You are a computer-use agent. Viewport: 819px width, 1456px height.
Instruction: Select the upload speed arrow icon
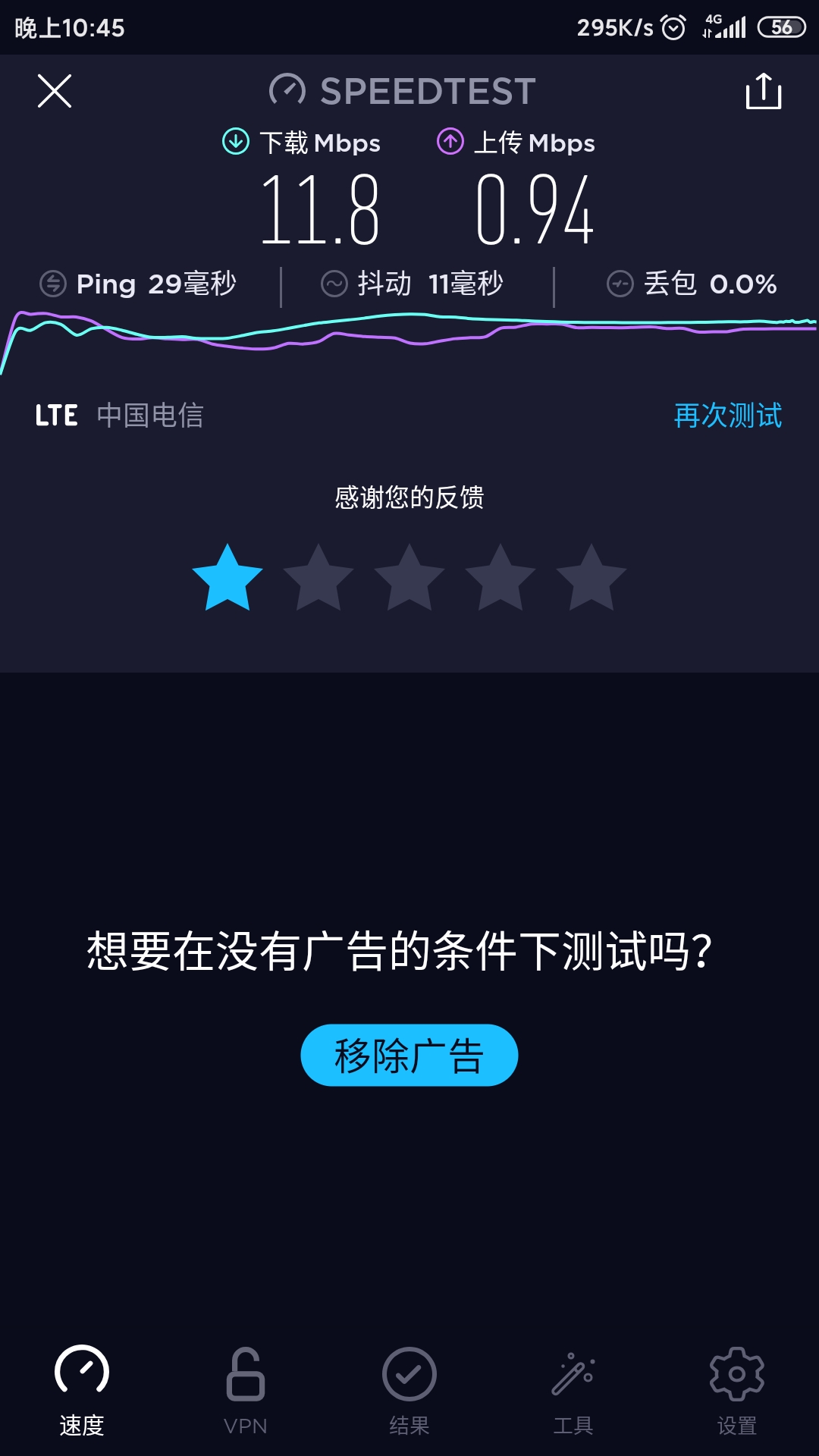(x=450, y=141)
